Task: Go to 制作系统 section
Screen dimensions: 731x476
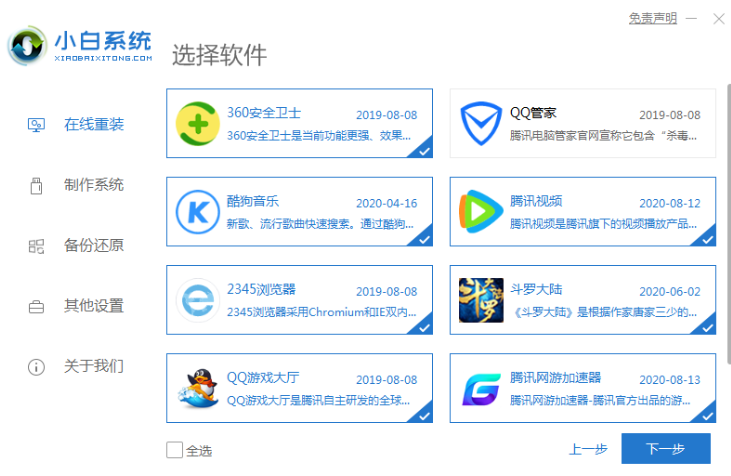Action: click(x=93, y=184)
